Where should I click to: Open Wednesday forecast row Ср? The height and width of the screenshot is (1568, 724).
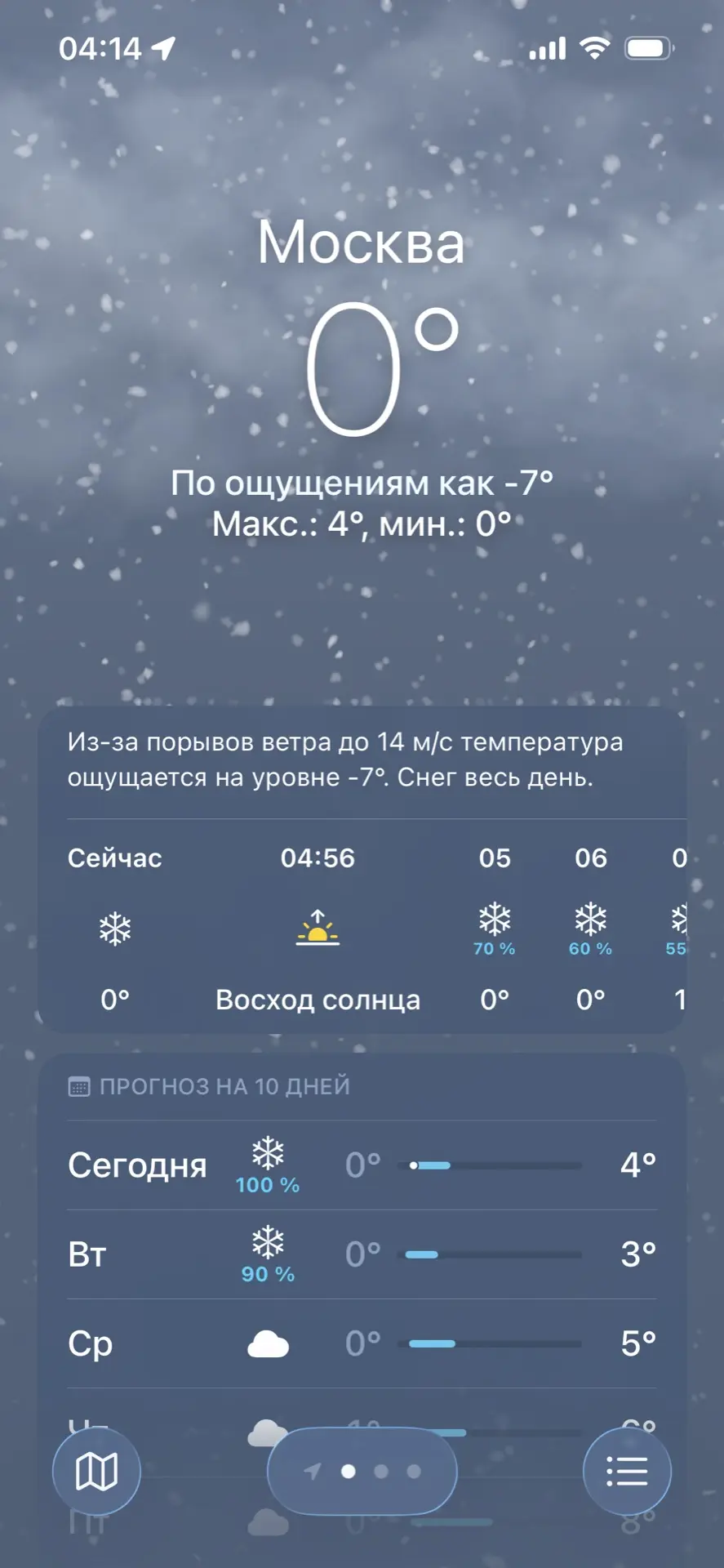point(362,1343)
